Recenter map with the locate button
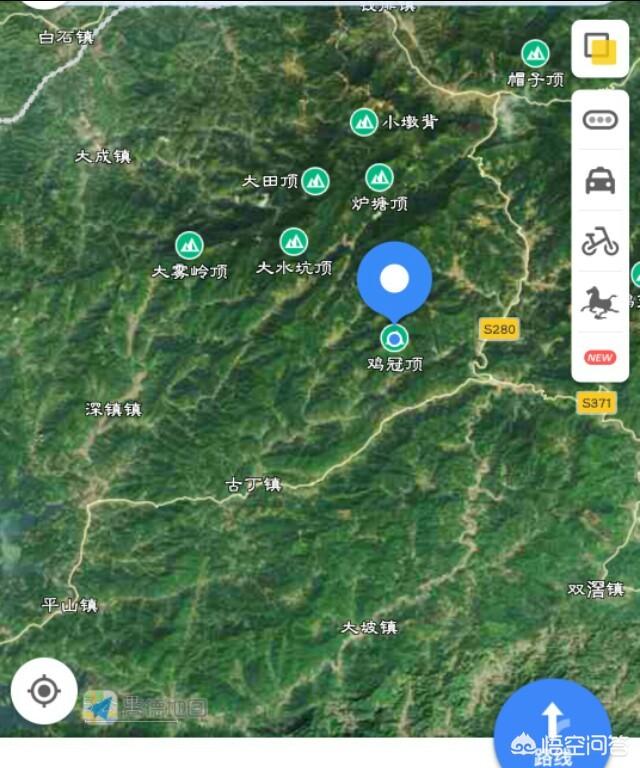640x768 pixels. tap(43, 691)
